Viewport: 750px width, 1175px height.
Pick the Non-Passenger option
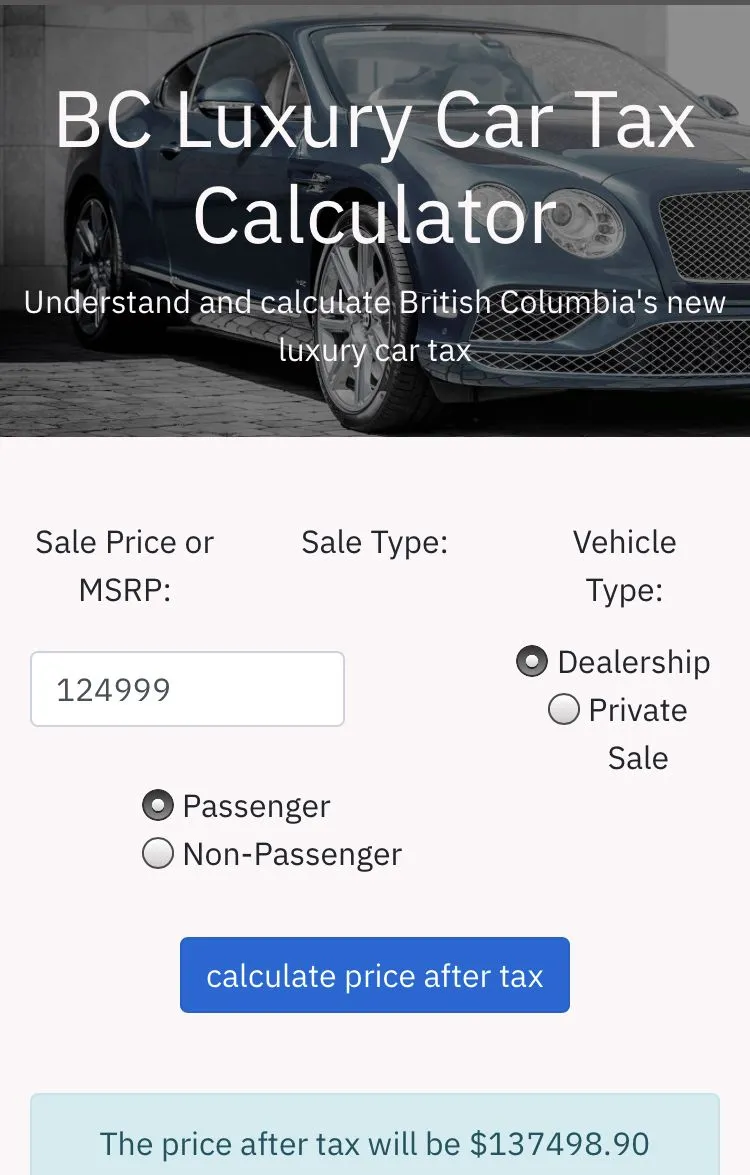(158, 854)
